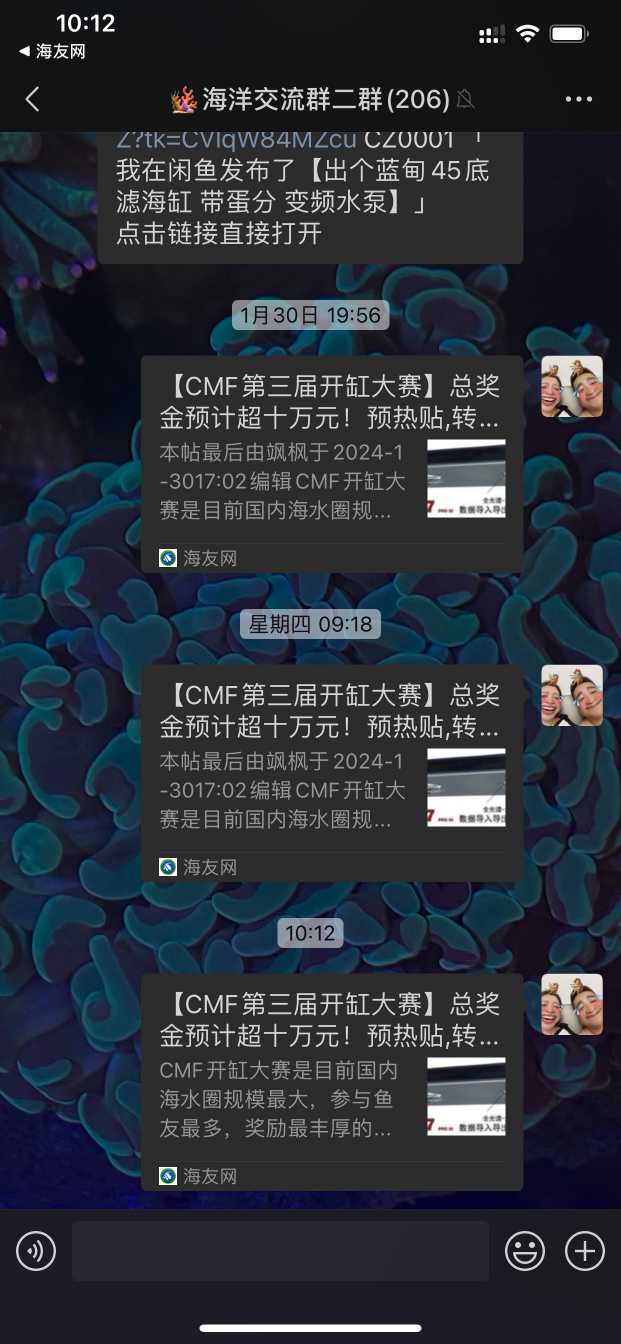Open the plus attachment menu
This screenshot has width=621, height=1344.
pyautogui.click(x=585, y=1251)
